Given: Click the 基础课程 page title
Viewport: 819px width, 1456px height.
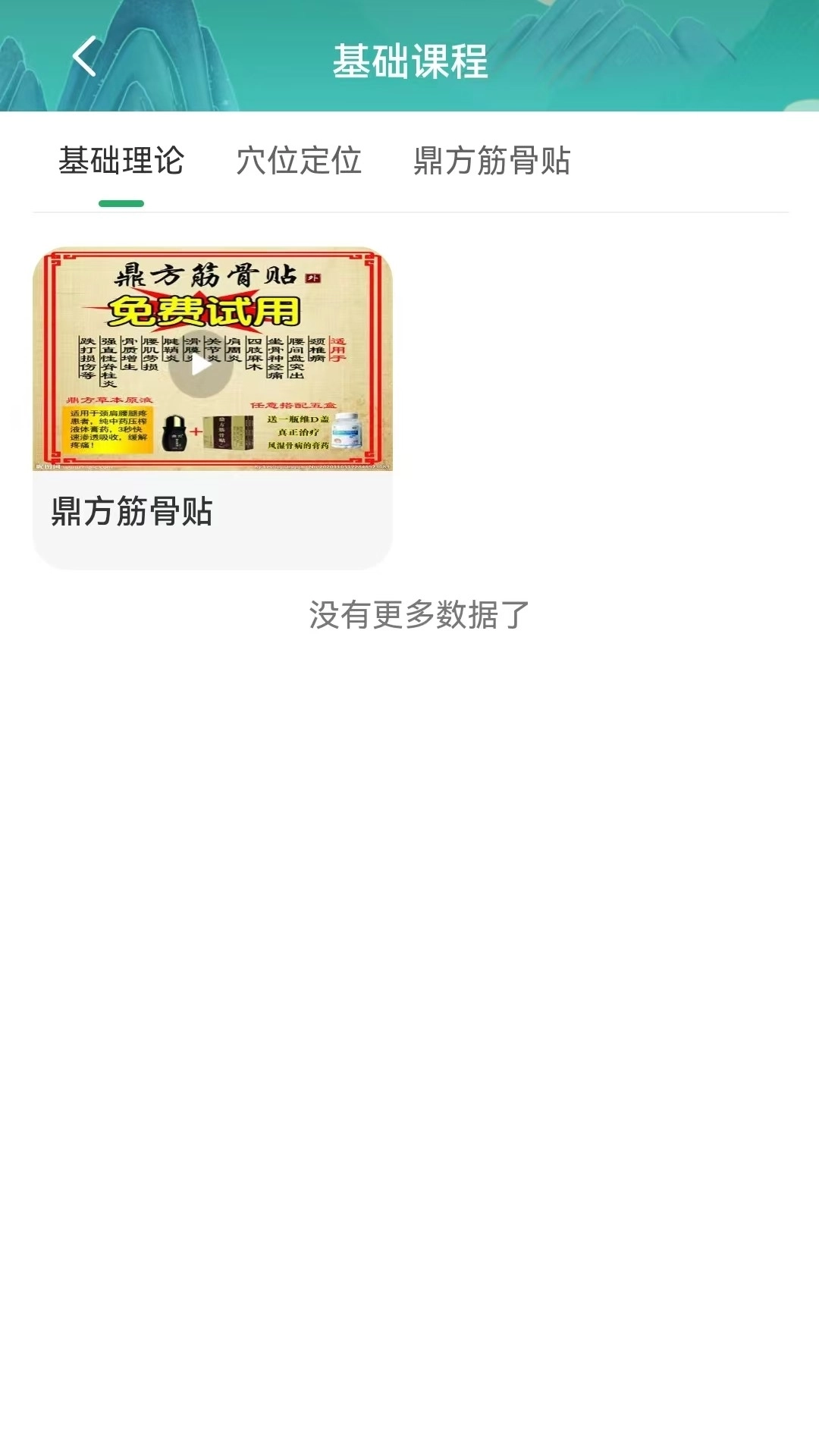Looking at the screenshot, I should [x=409, y=59].
